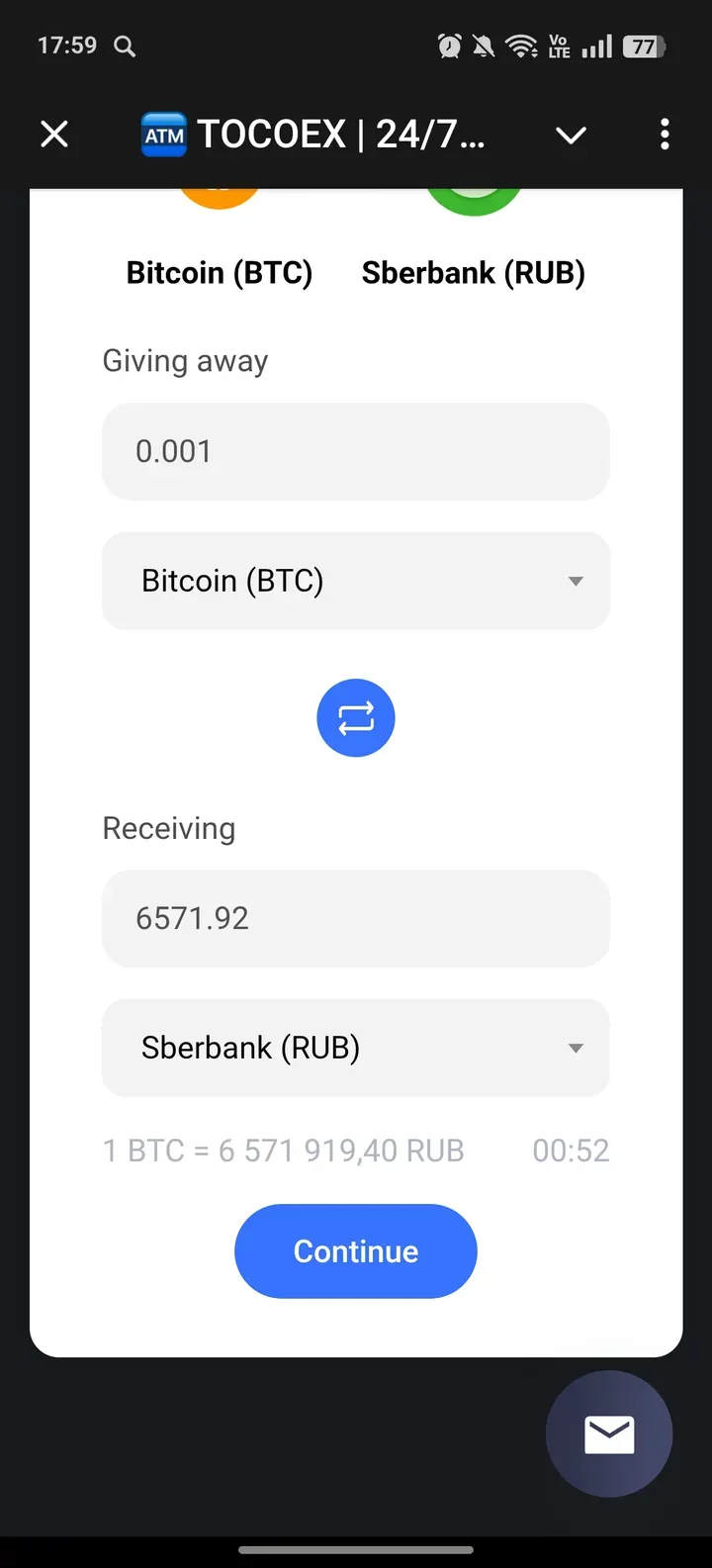
Task: Open the floating mail contact button
Action: (609, 1433)
